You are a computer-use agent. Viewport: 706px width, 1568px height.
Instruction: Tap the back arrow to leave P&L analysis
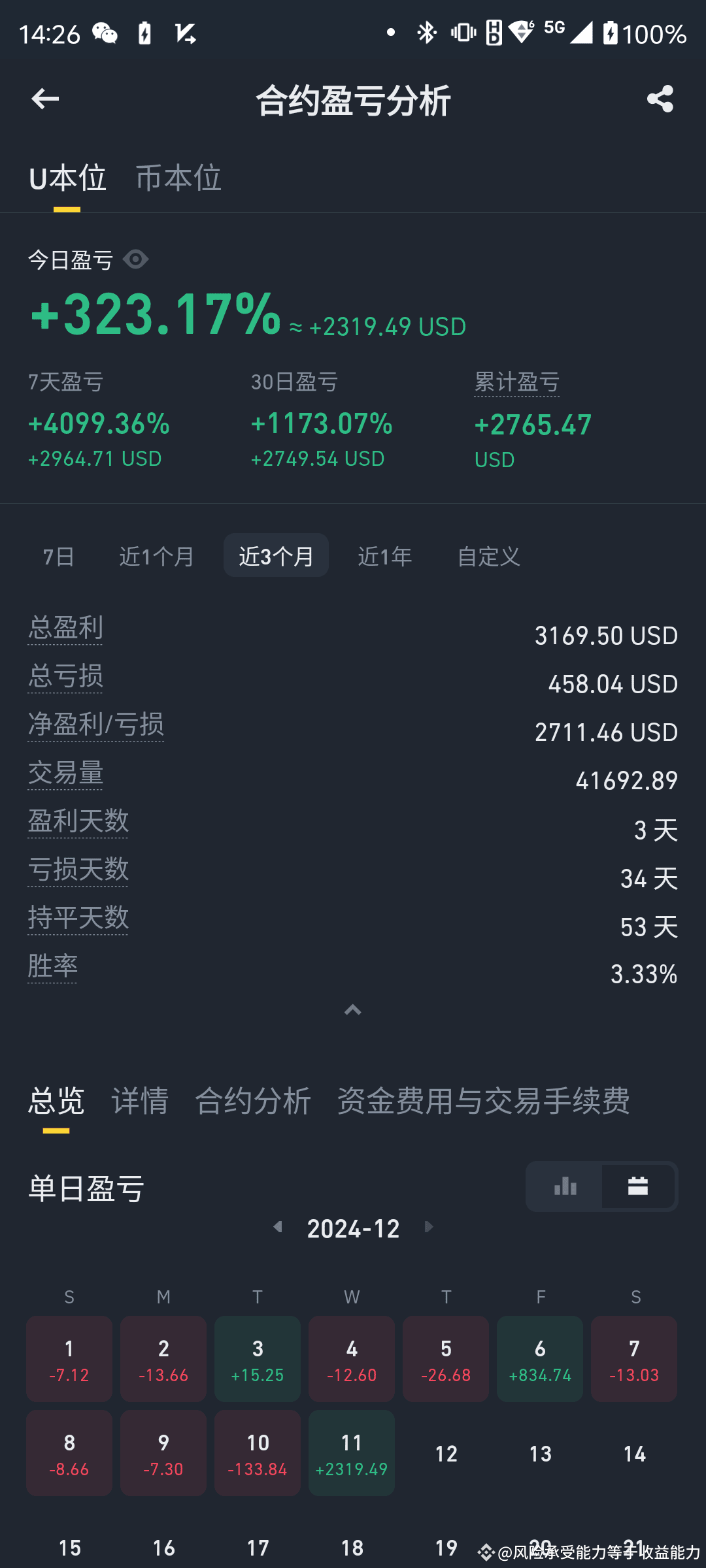(x=44, y=99)
